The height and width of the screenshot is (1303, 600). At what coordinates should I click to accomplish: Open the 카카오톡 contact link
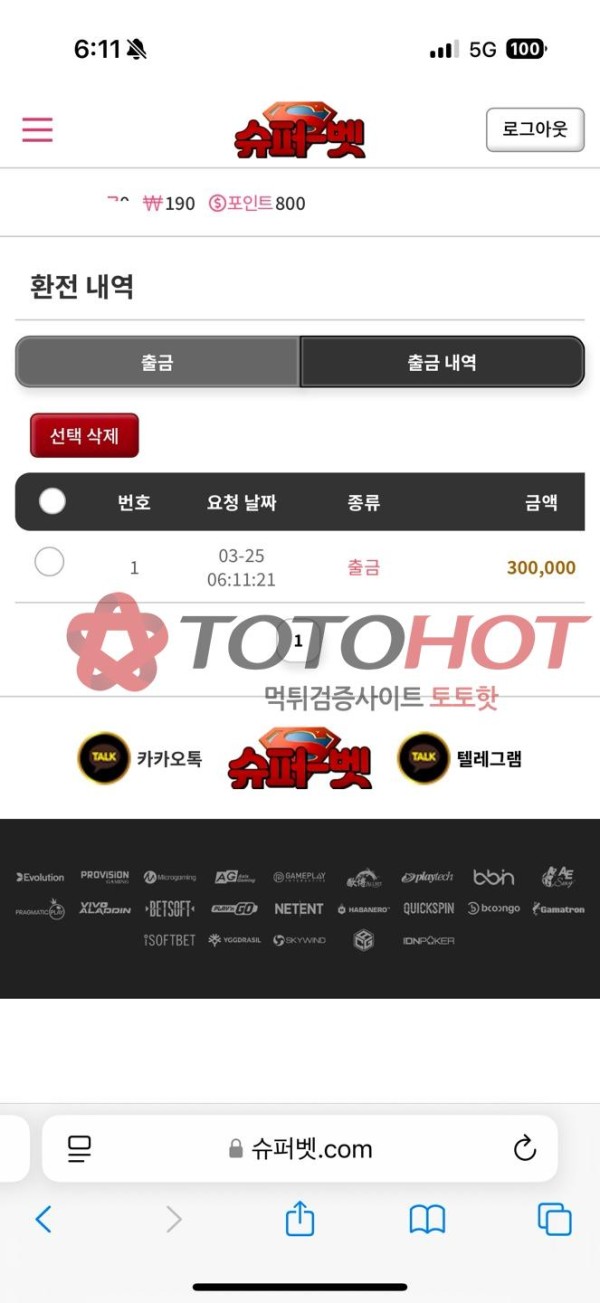140,759
